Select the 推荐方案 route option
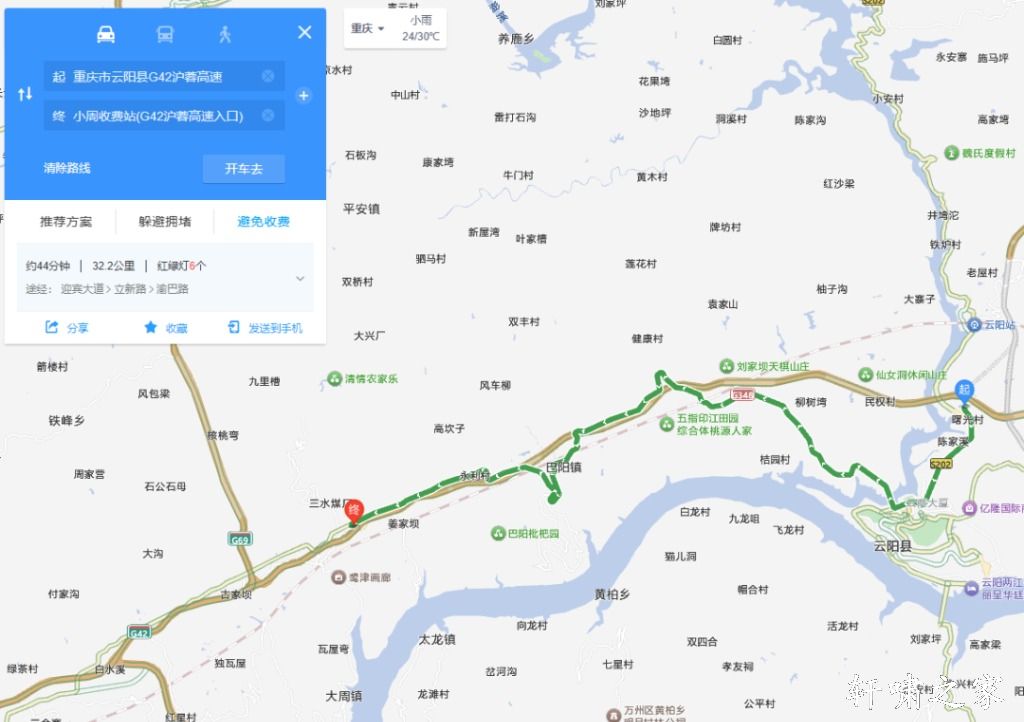1024x722 pixels. point(66,222)
